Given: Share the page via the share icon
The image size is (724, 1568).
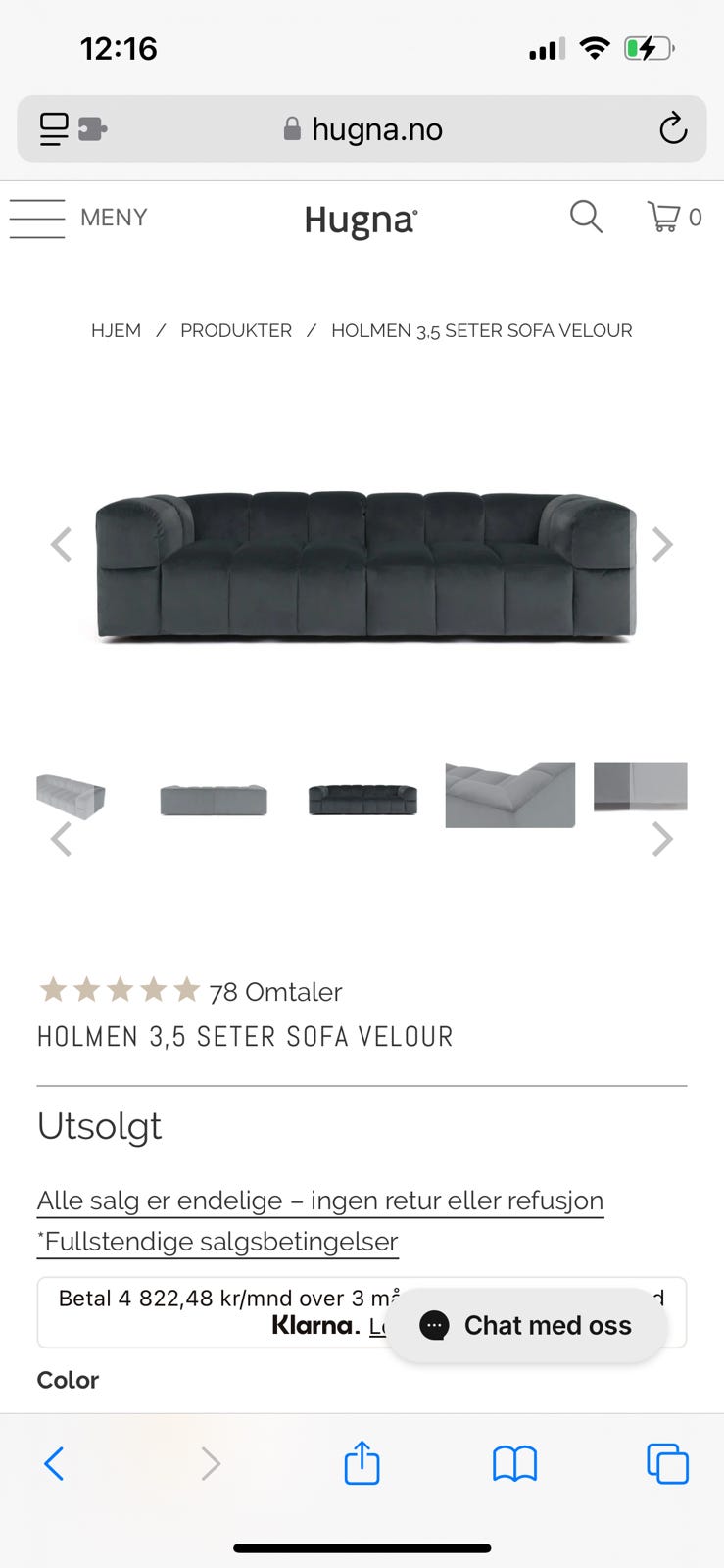Looking at the screenshot, I should [x=362, y=1462].
